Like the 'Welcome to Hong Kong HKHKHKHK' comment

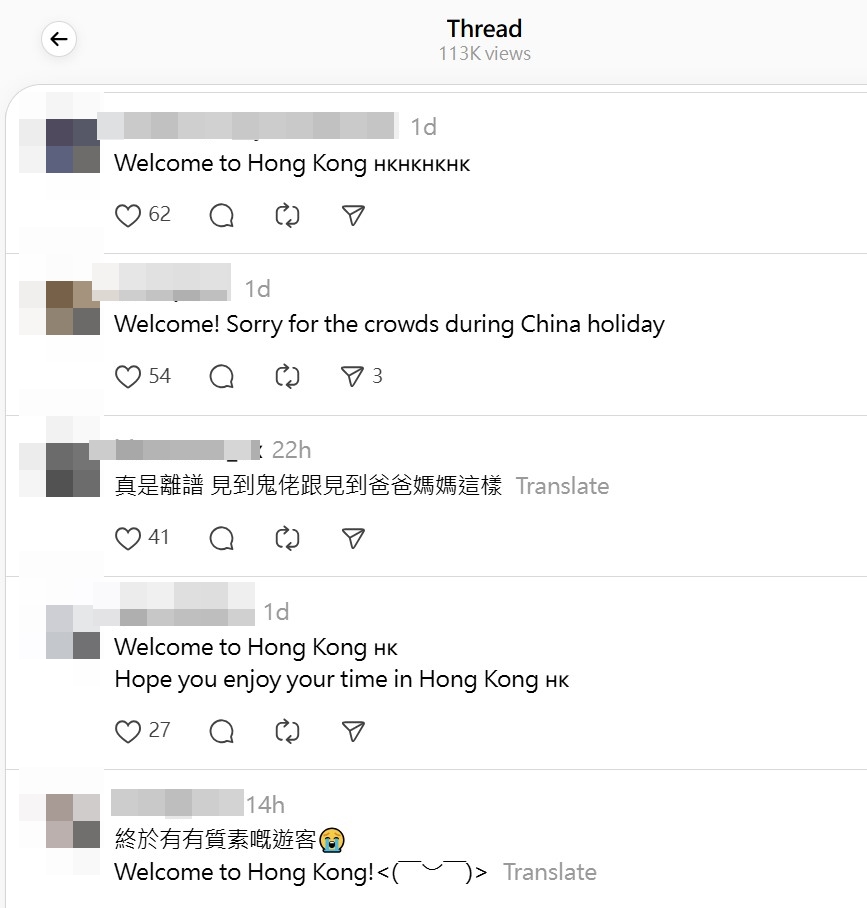pyautogui.click(x=128, y=215)
